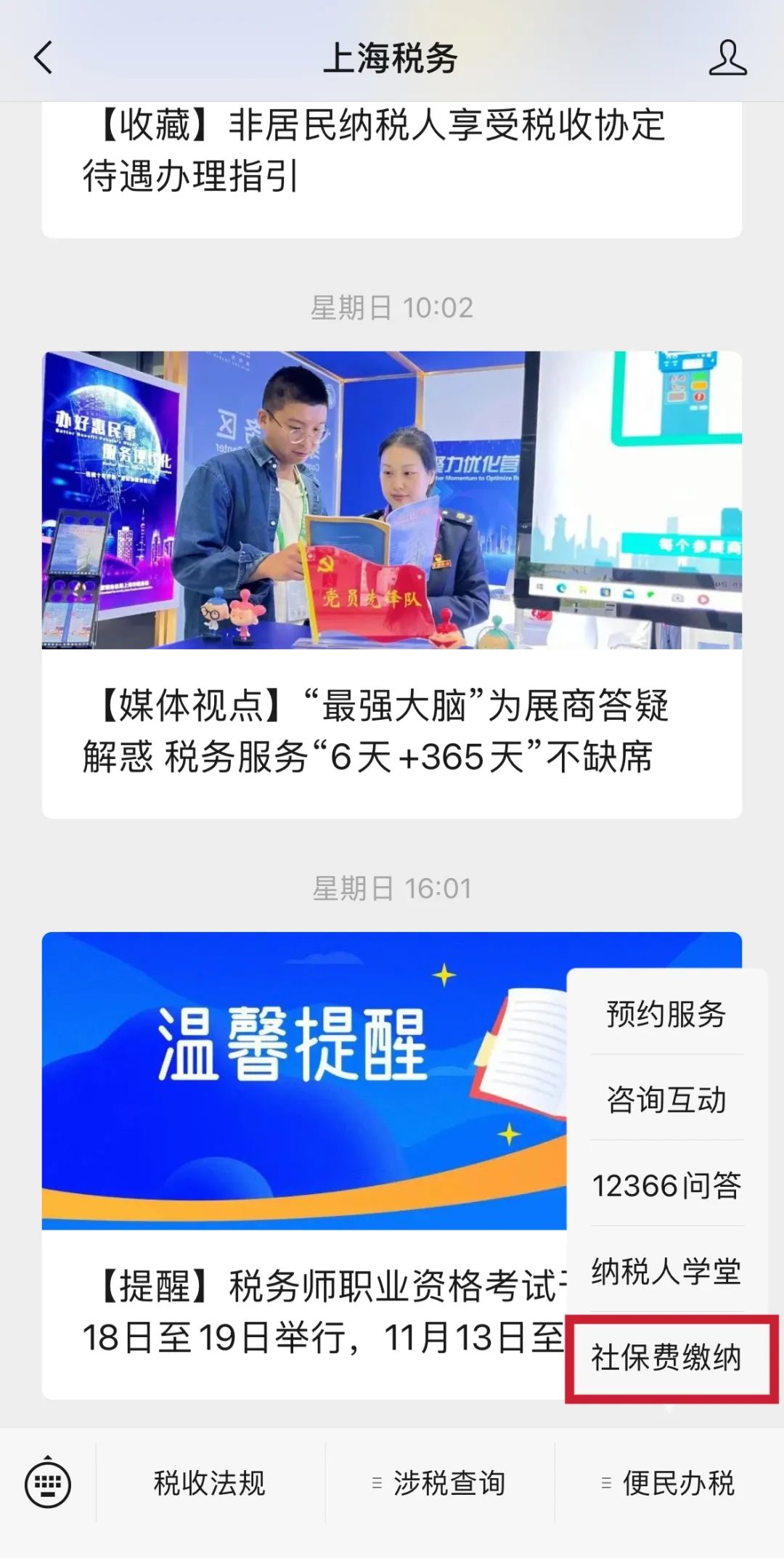Open 纳税人学堂 menu item

point(666,1271)
